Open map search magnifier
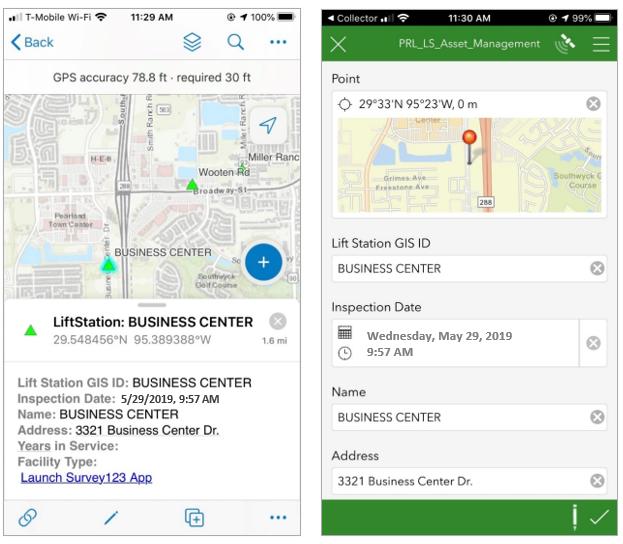The image size is (623, 544). (x=236, y=42)
